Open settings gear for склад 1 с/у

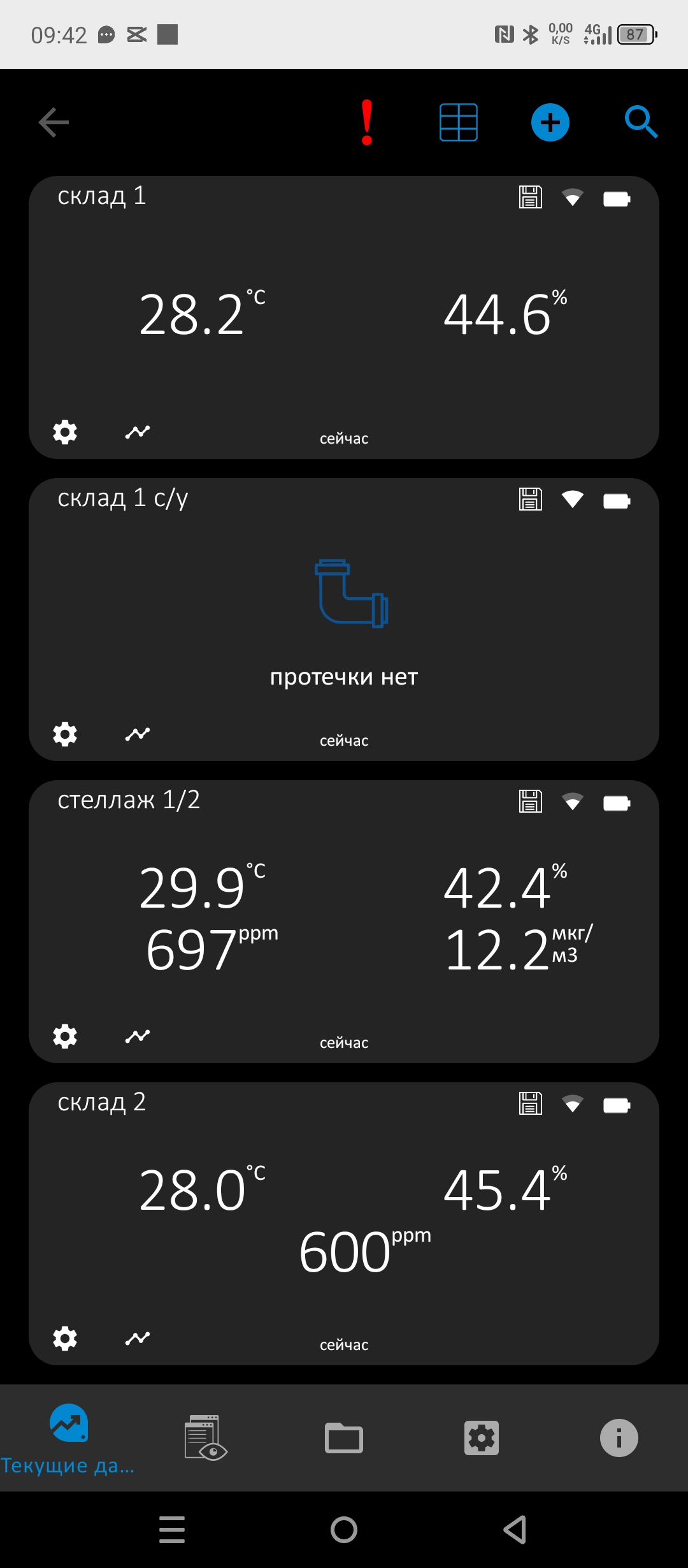(65, 734)
